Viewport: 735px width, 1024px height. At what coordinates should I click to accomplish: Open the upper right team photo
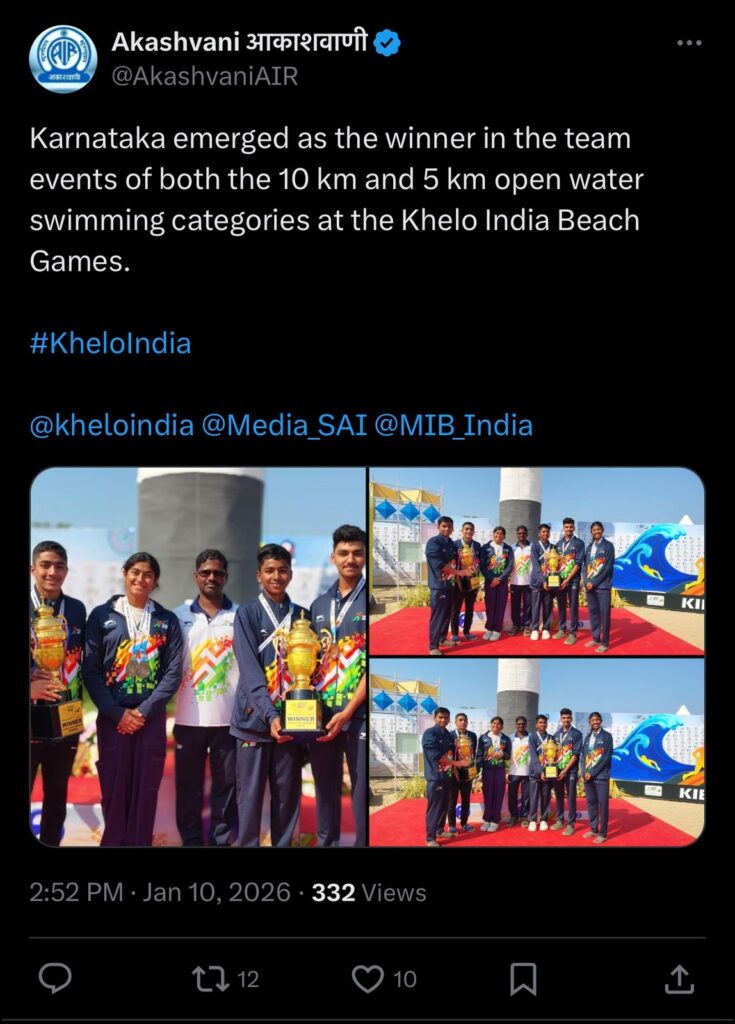[x=537, y=561]
